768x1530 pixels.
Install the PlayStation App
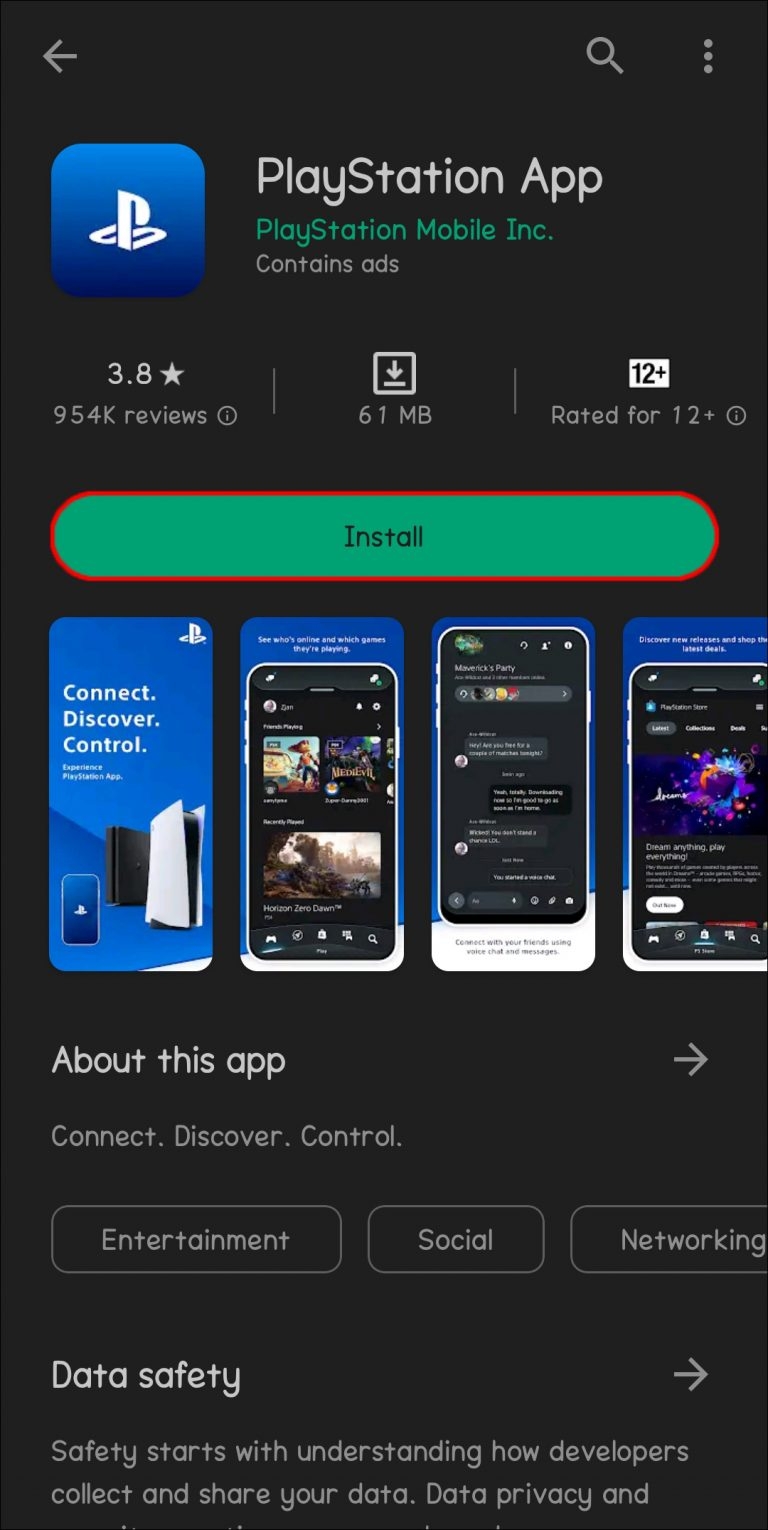pyautogui.click(x=384, y=536)
